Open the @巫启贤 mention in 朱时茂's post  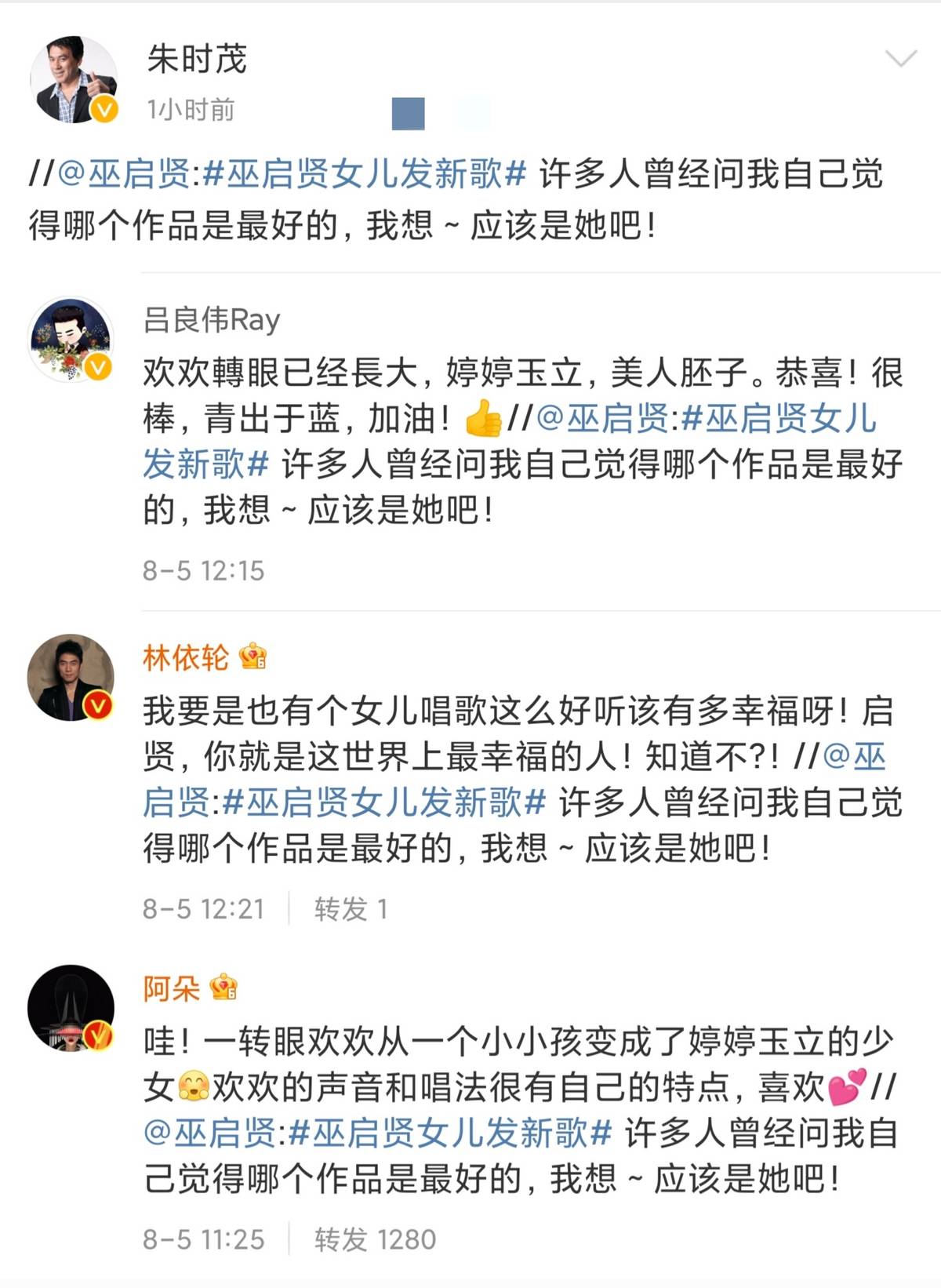coord(124,173)
